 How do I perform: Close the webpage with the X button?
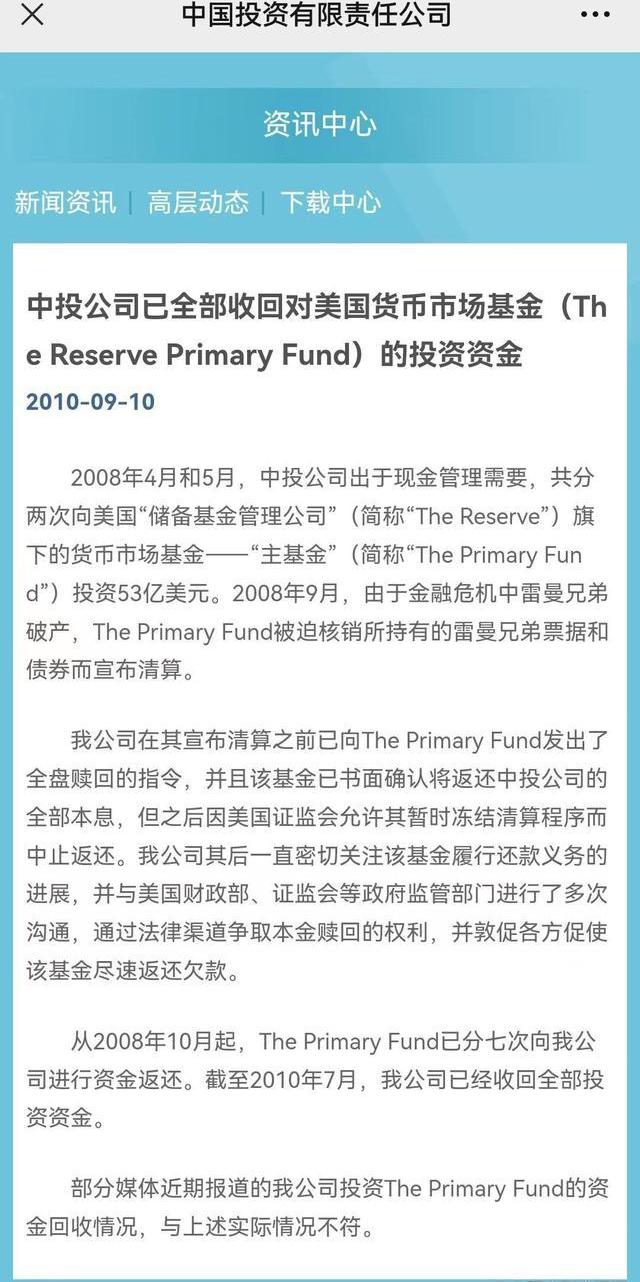point(33,15)
